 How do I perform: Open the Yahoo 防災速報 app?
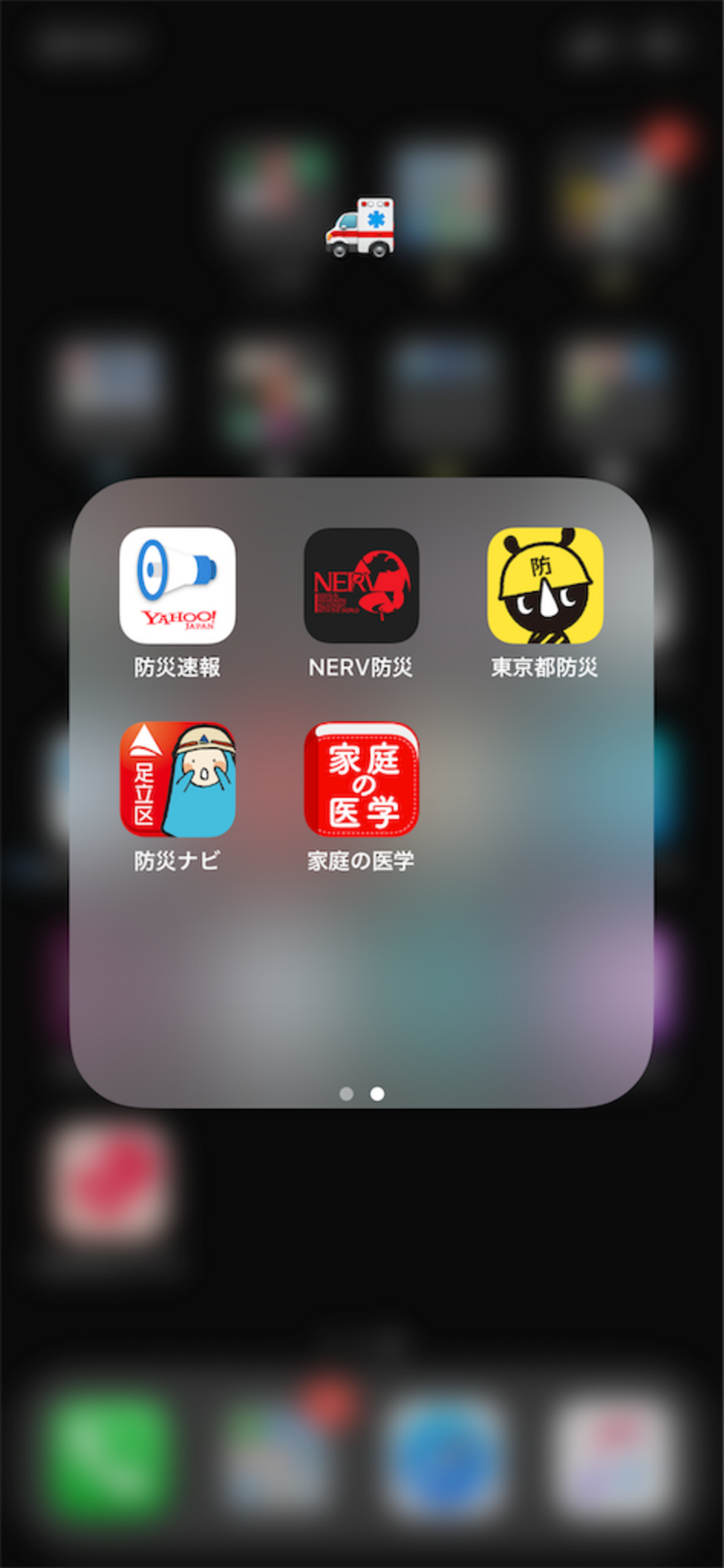[x=177, y=585]
